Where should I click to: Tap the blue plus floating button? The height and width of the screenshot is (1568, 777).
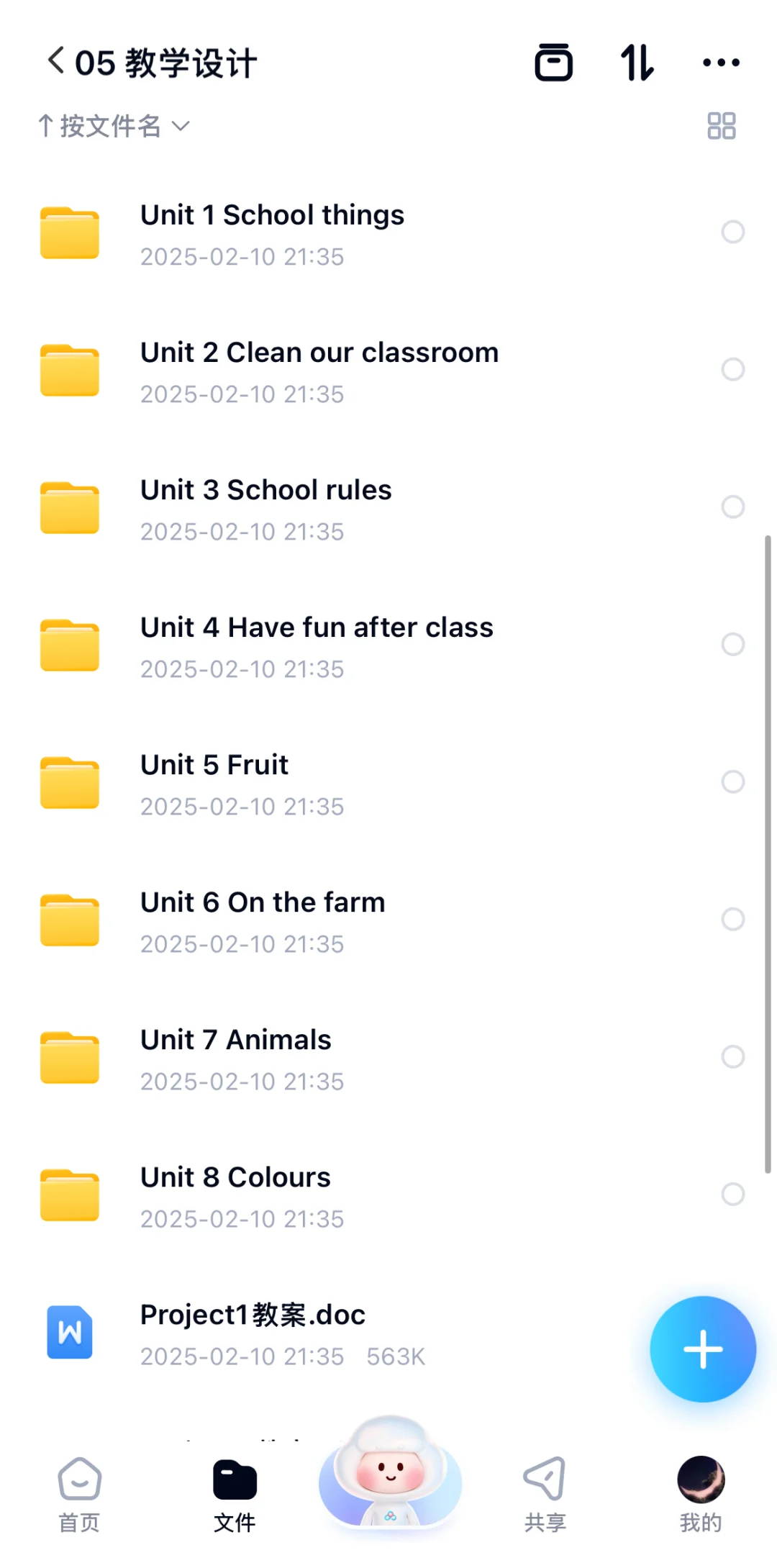pyautogui.click(x=703, y=1349)
